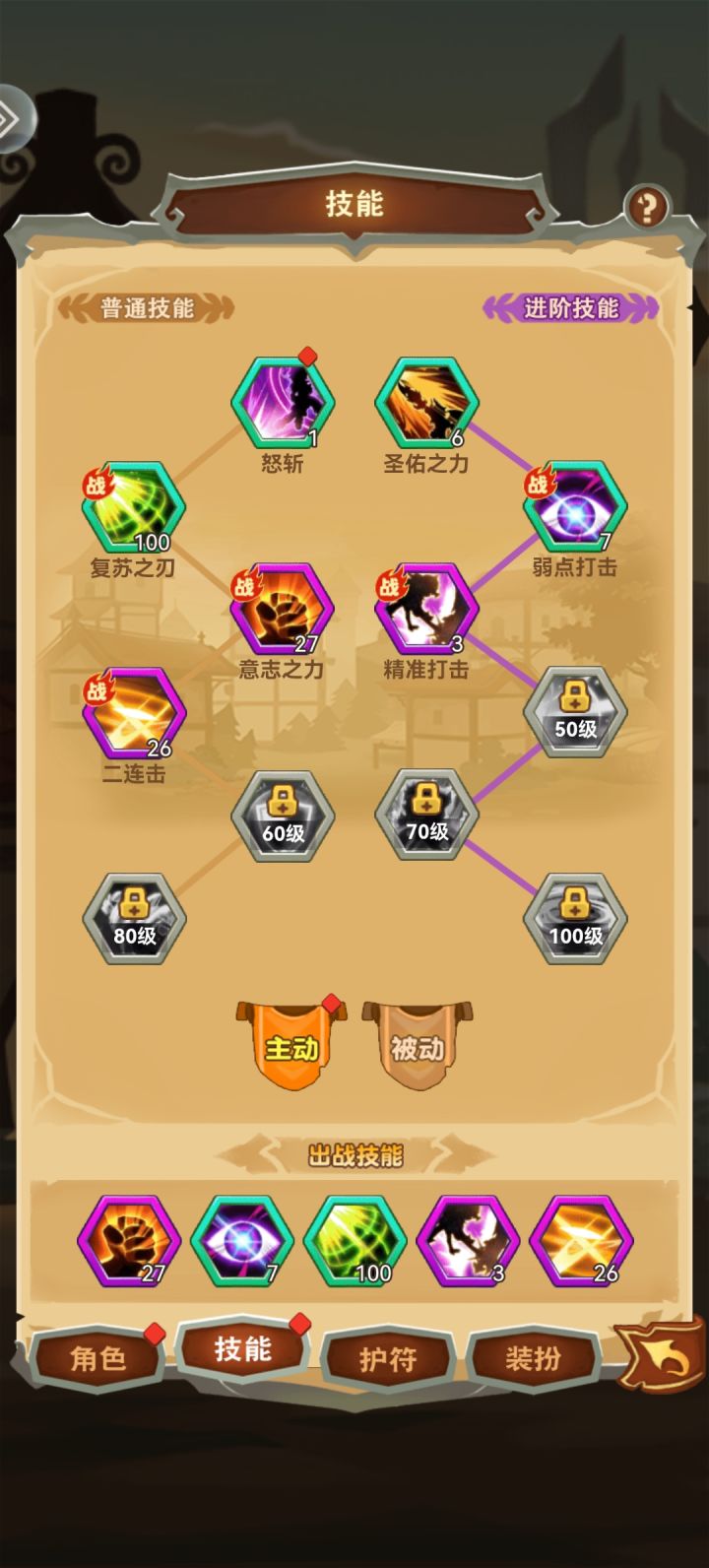
Task: Open the 角色 tab
Action: click(99, 1355)
